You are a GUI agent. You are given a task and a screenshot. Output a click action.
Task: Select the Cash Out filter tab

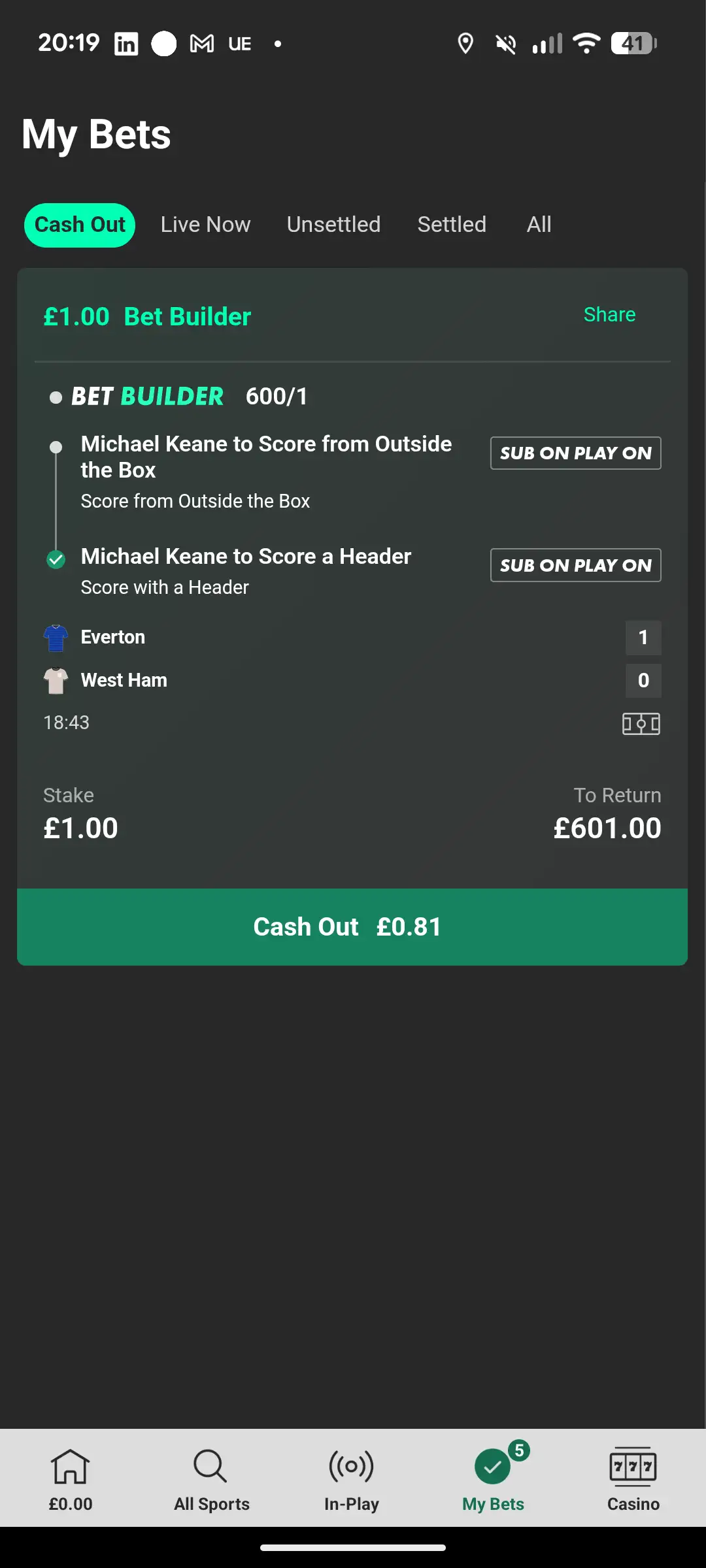tap(80, 225)
